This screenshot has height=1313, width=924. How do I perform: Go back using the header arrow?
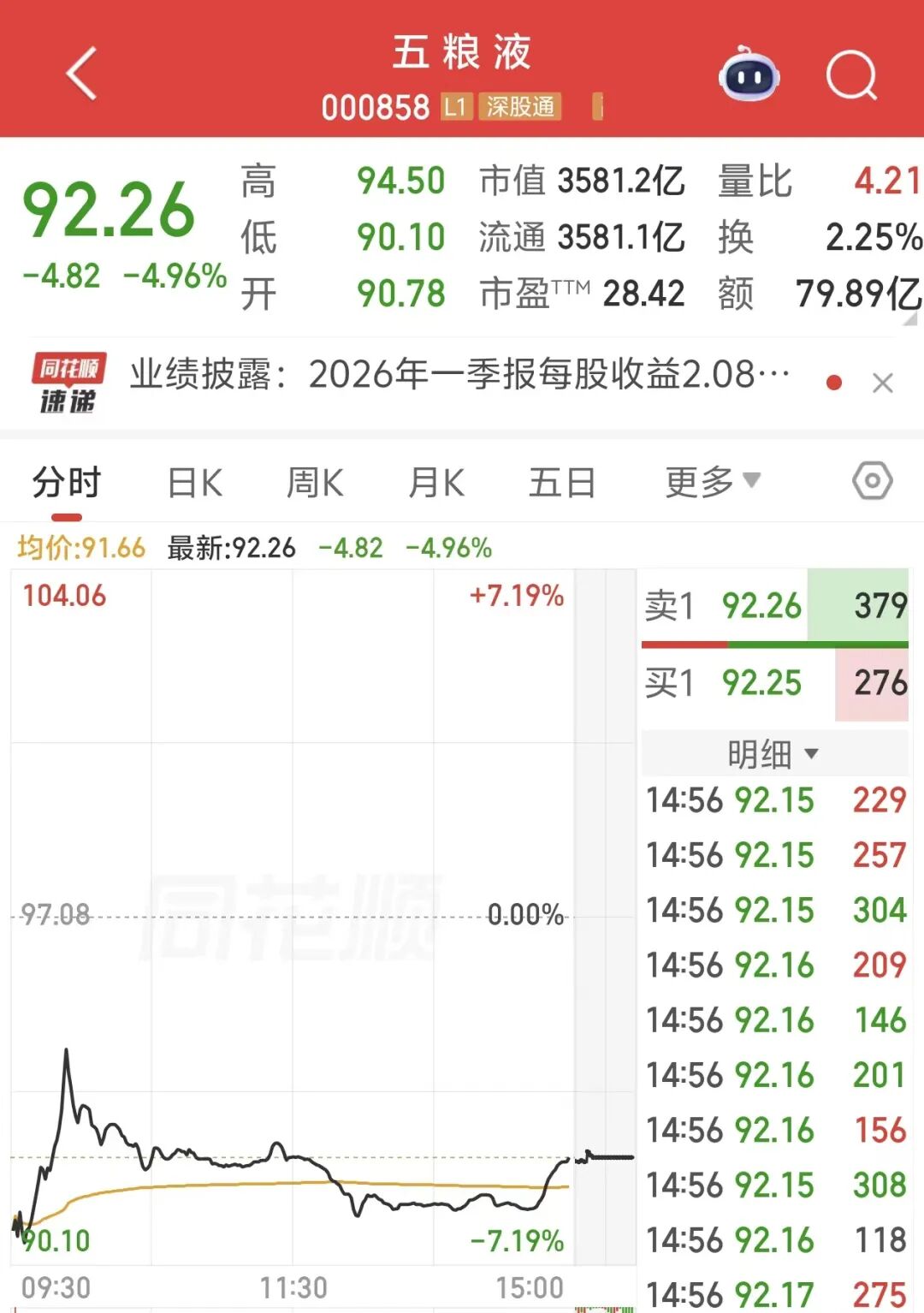click(x=82, y=74)
